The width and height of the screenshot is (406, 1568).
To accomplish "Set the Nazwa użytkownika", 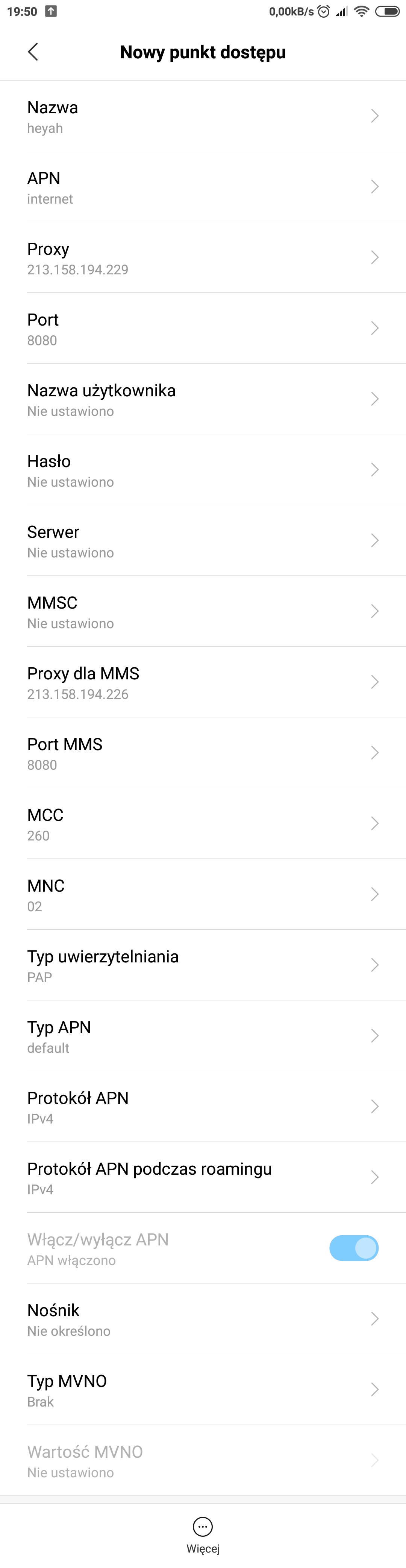I will [203, 399].
